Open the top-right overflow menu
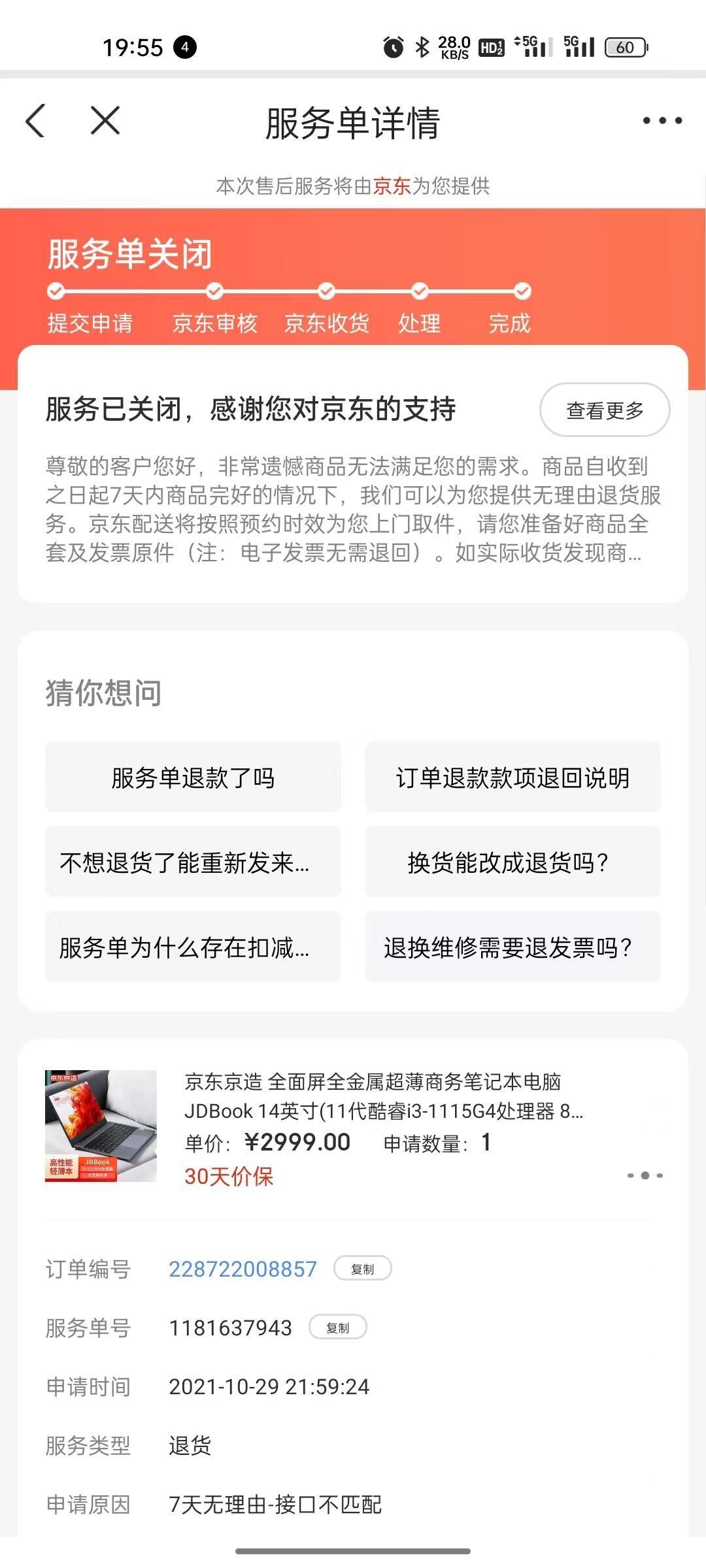The width and height of the screenshot is (706, 1568). tap(662, 121)
